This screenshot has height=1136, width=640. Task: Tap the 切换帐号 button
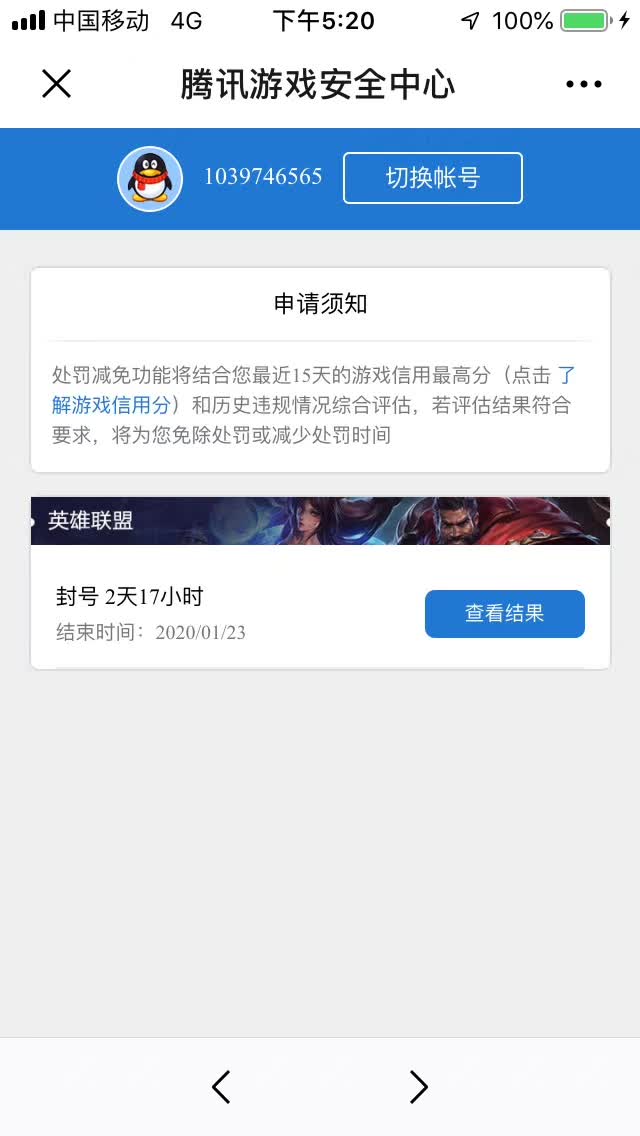[x=433, y=178]
